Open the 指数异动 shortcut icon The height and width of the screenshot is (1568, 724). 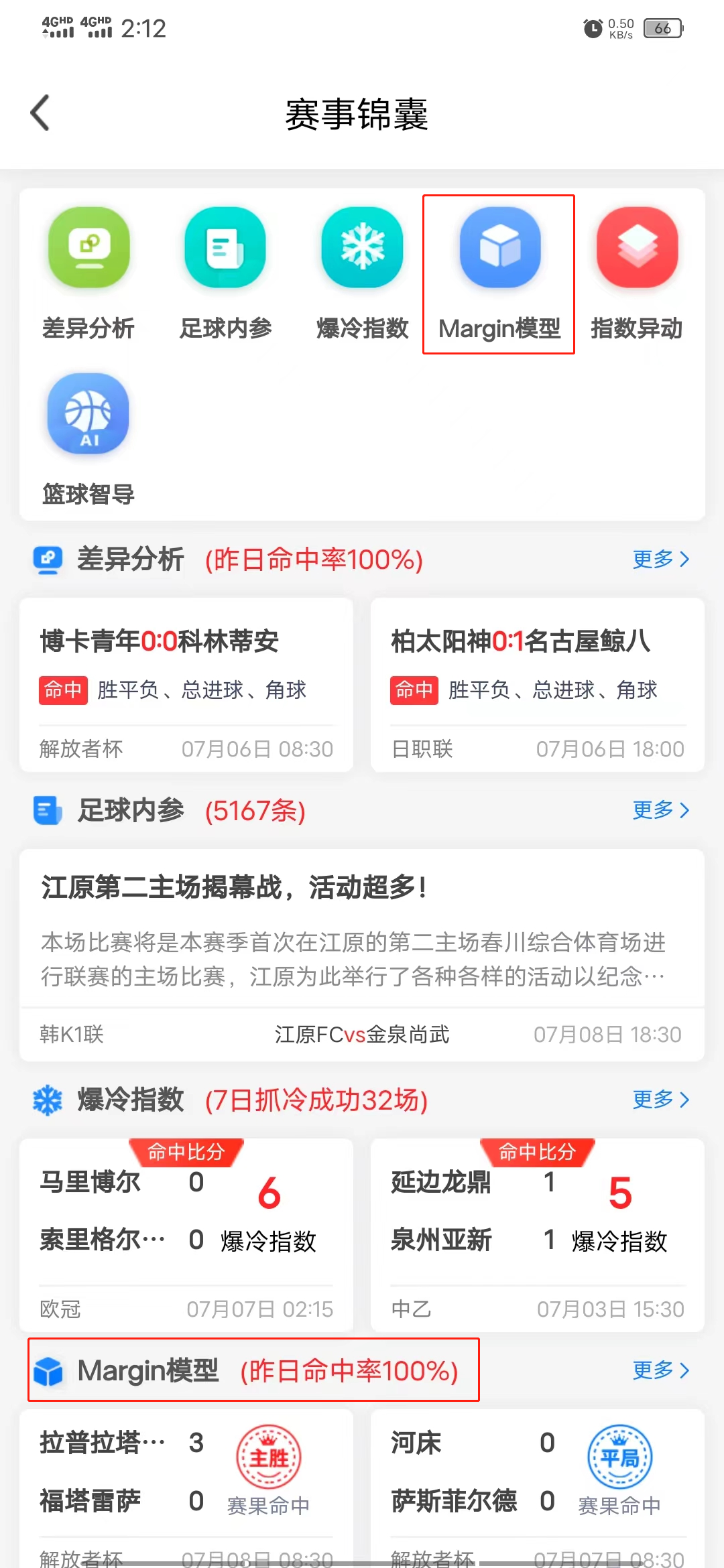coord(637,249)
